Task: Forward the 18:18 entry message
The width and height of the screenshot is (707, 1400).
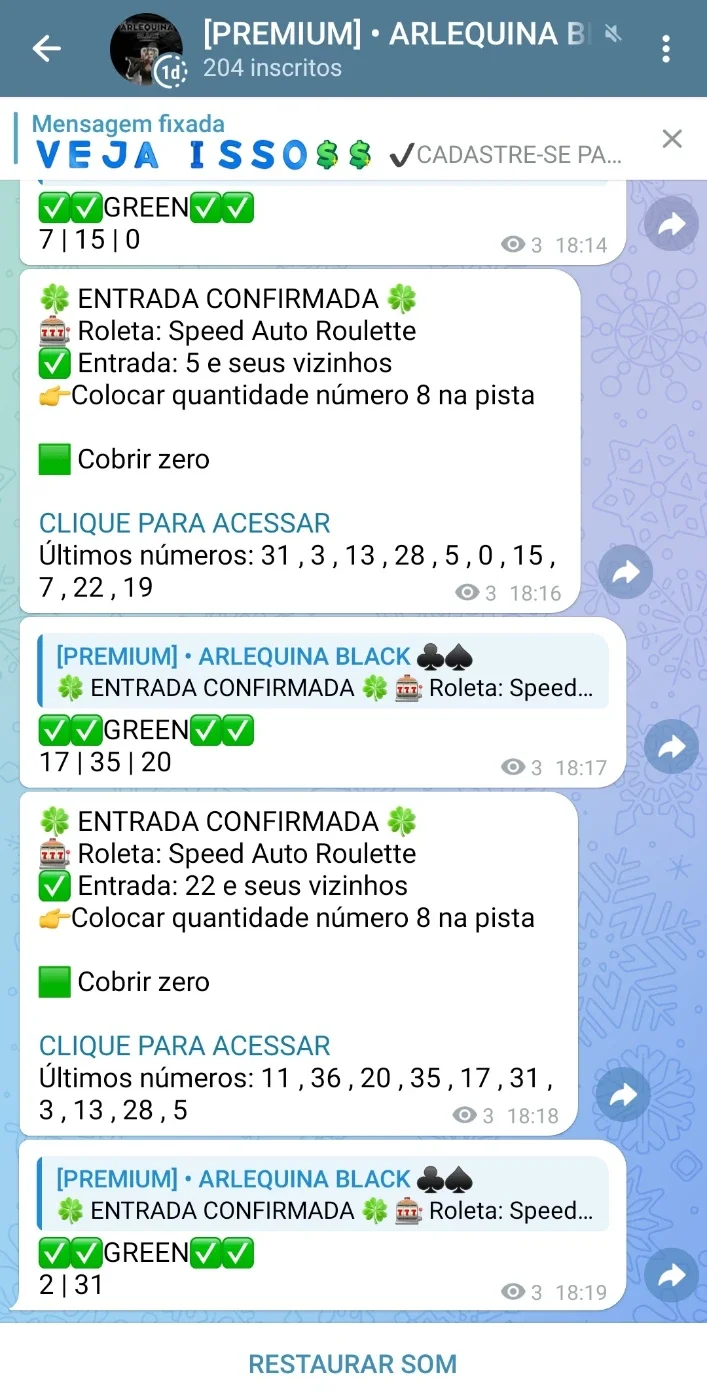Action: pyautogui.click(x=623, y=1095)
